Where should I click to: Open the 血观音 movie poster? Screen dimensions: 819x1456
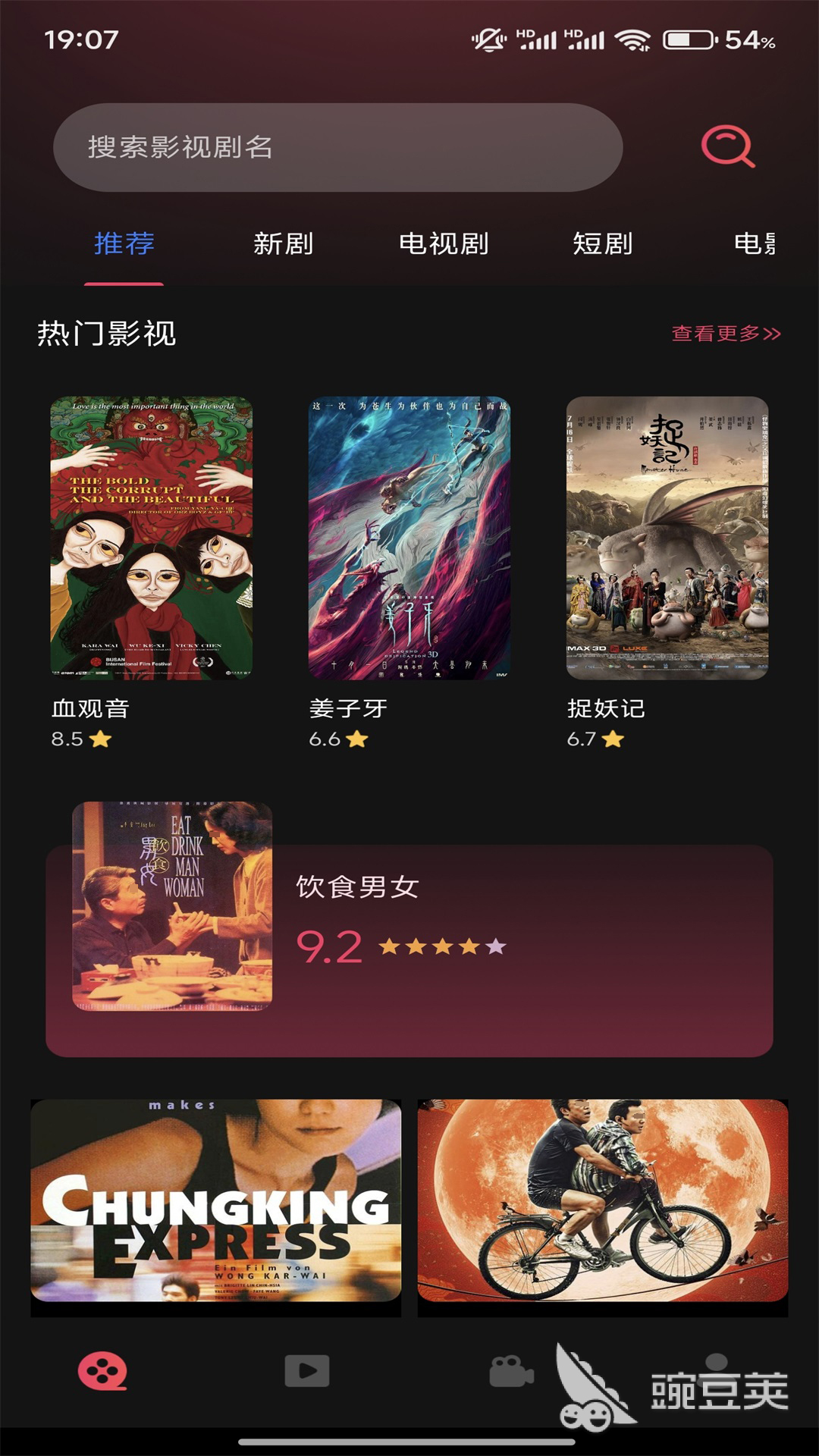pyautogui.click(x=151, y=538)
